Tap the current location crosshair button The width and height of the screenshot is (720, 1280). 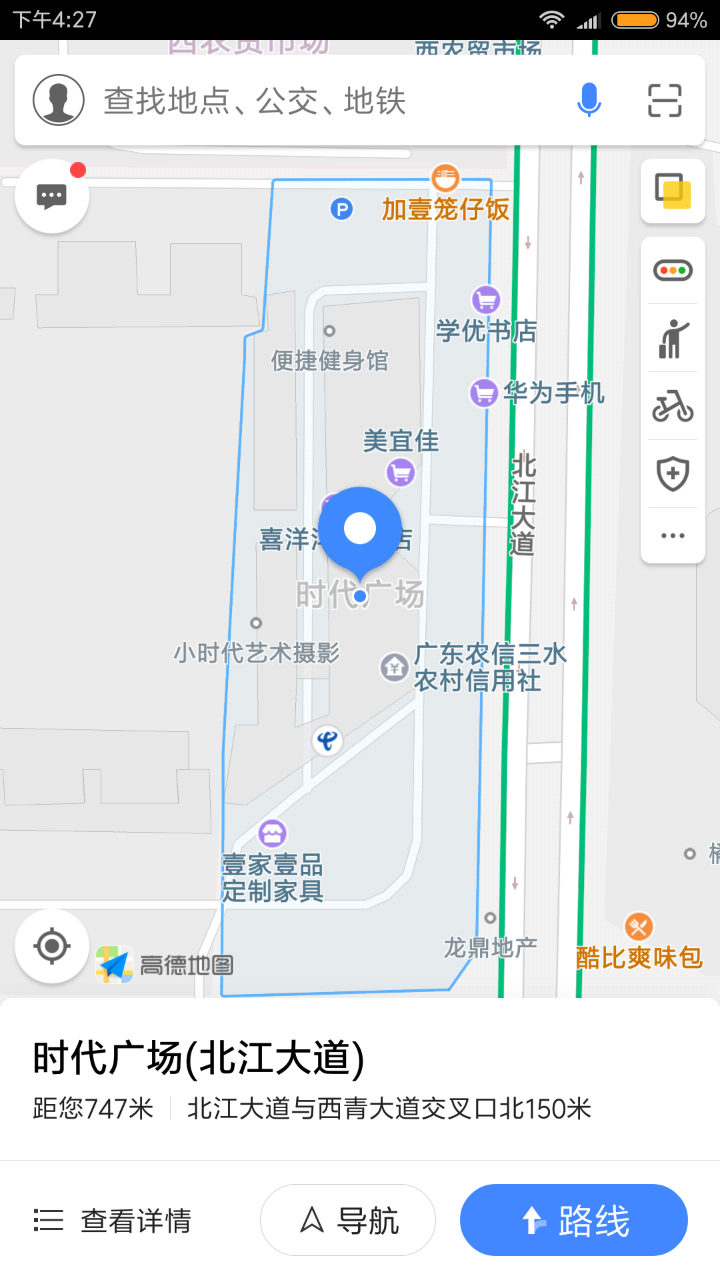click(x=51, y=946)
